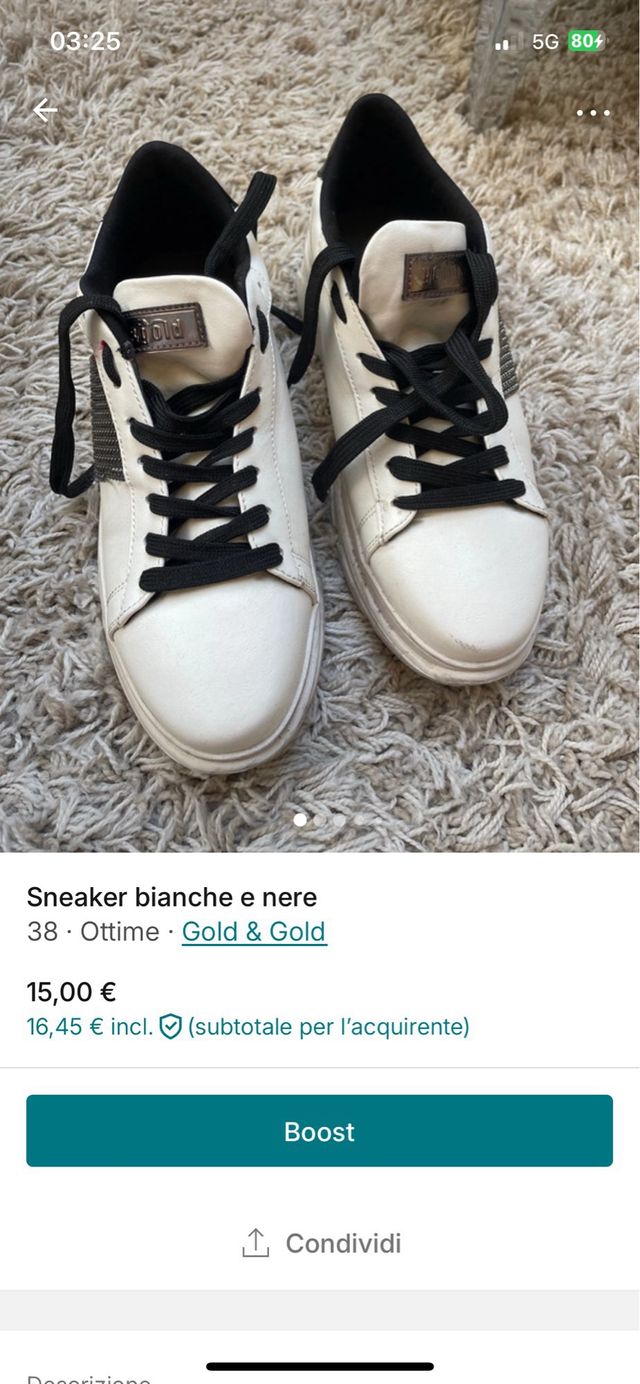
Task: Boost this sneaker listing
Action: tap(320, 1131)
